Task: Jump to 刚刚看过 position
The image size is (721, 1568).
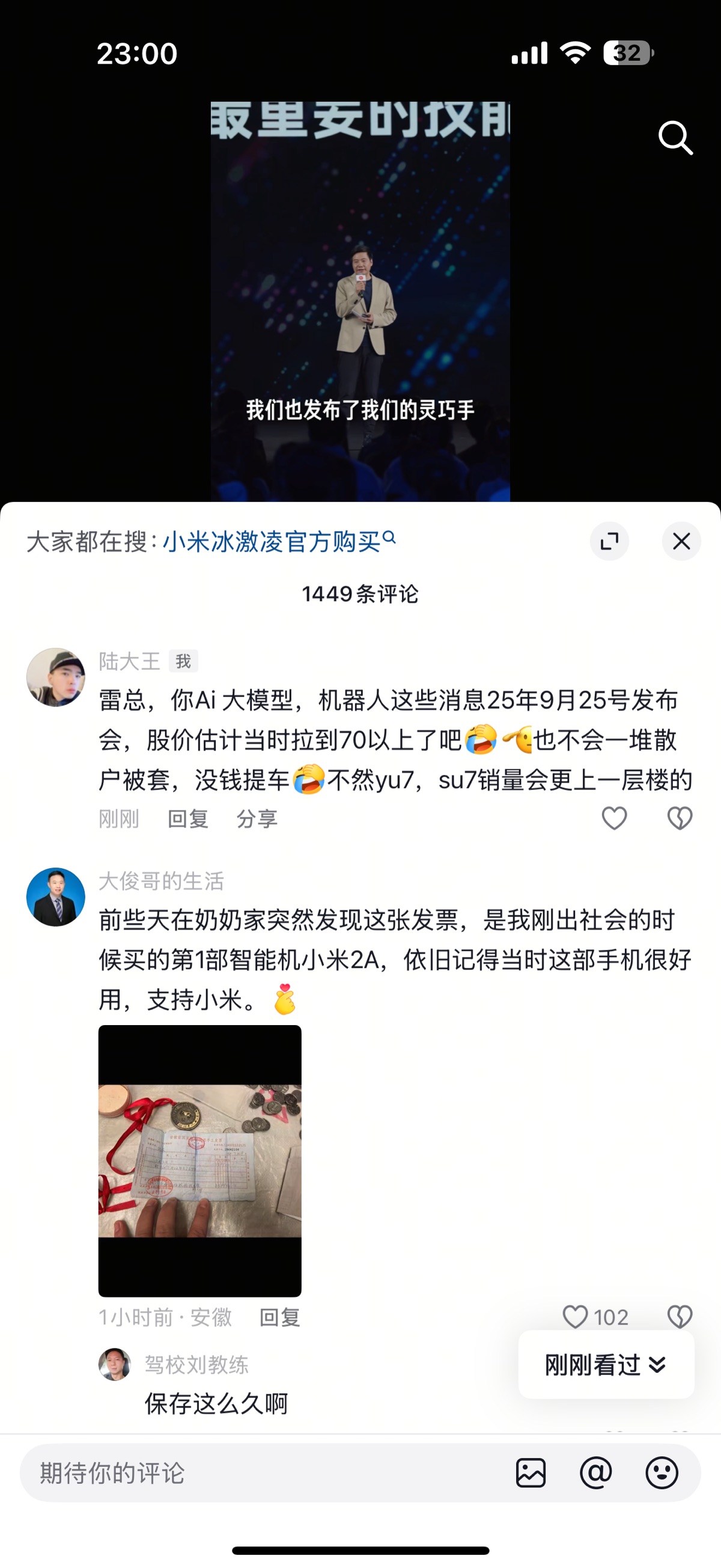Action: point(606,1365)
